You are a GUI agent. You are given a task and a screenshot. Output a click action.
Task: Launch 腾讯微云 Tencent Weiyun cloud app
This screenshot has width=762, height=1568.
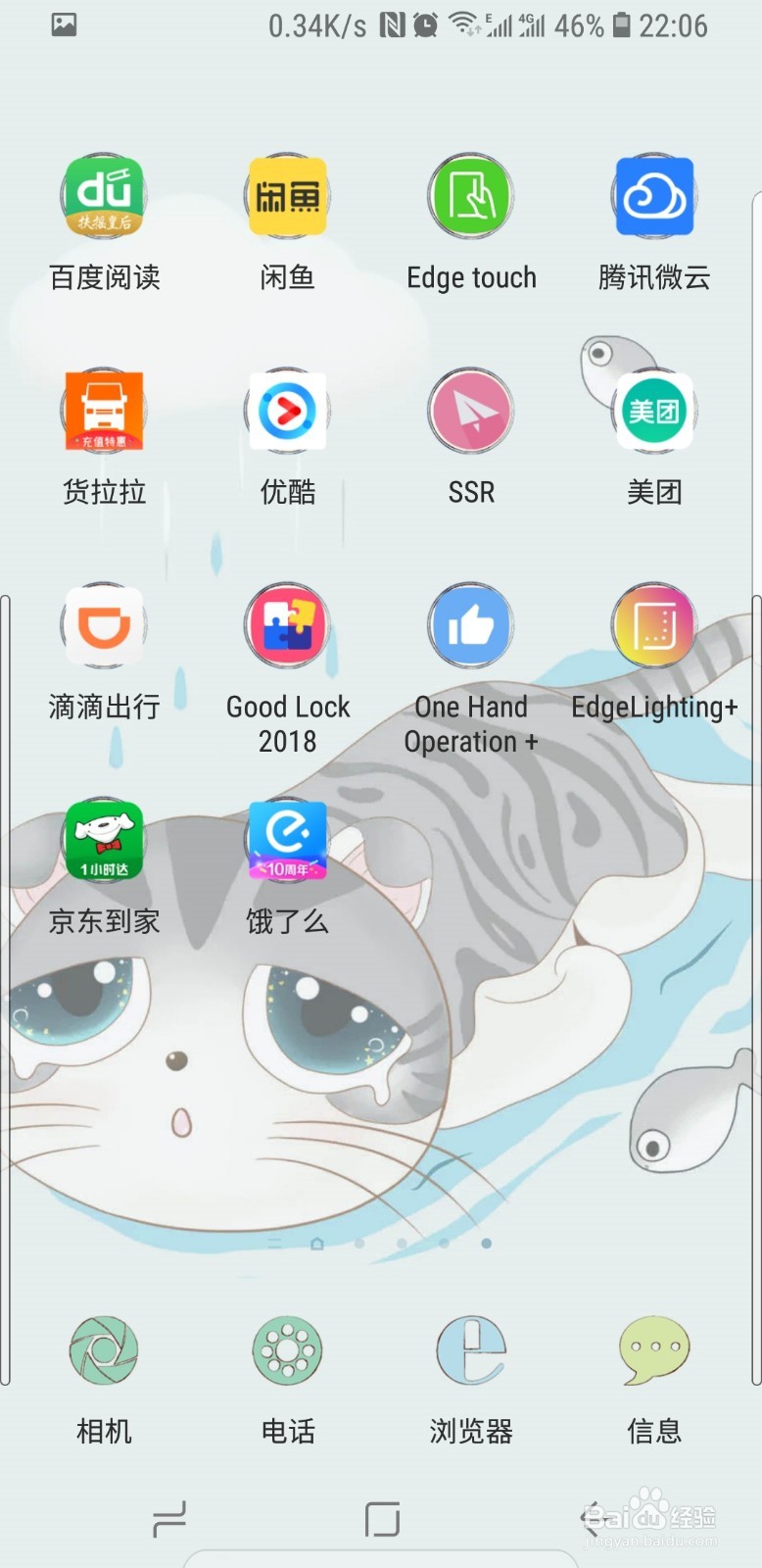click(x=654, y=196)
